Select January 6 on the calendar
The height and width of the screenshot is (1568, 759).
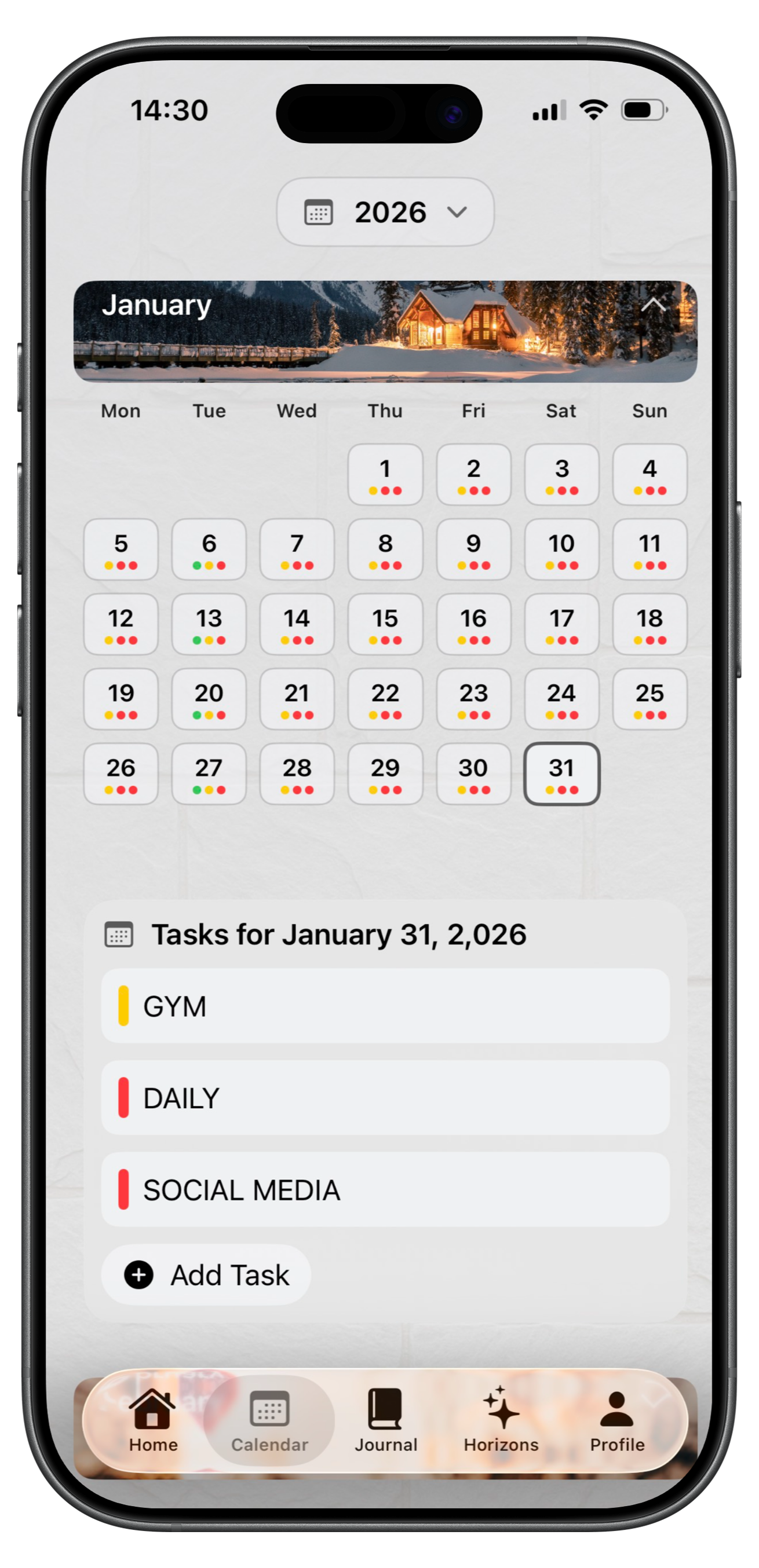209,549
